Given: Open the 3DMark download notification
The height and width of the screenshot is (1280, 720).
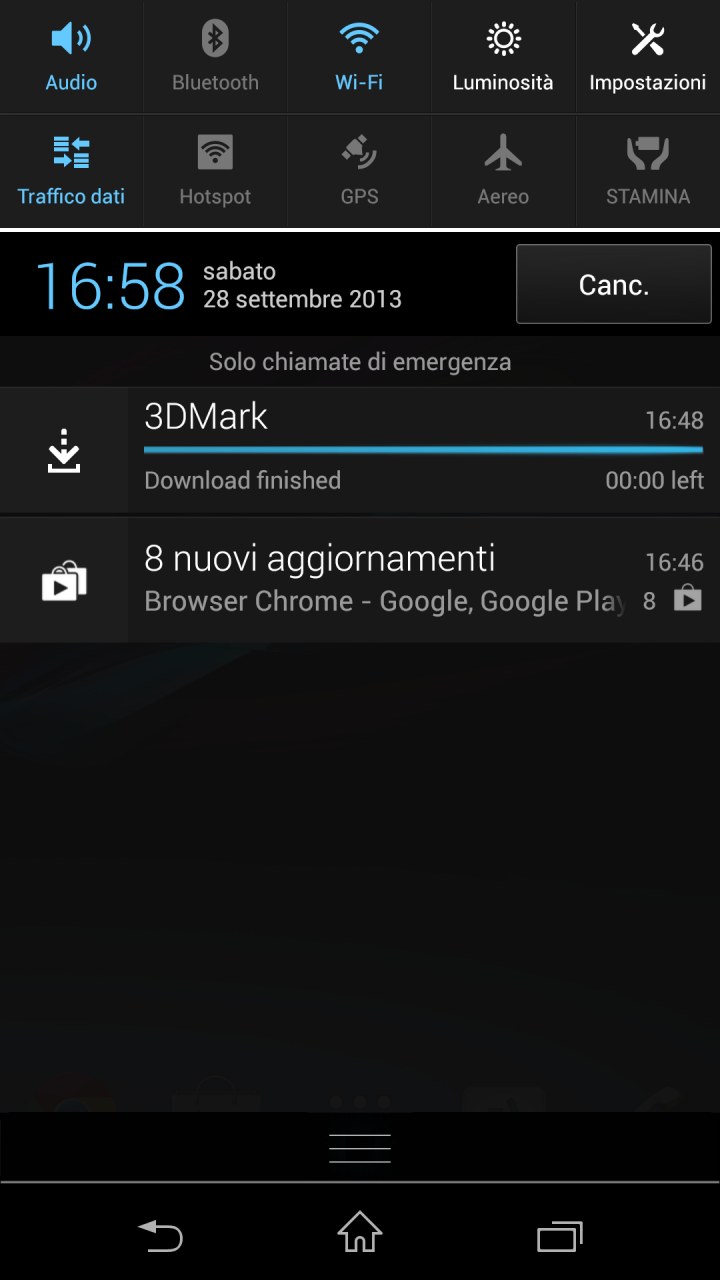Looking at the screenshot, I should tap(360, 450).
